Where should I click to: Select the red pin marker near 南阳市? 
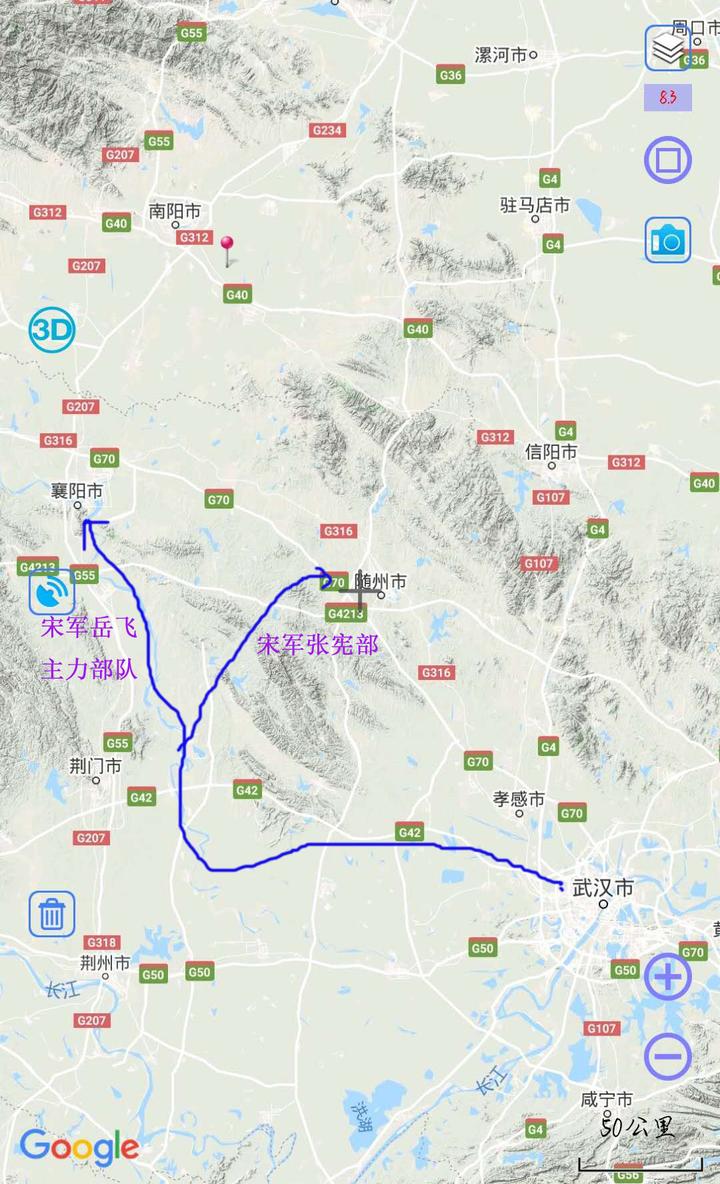[227, 251]
